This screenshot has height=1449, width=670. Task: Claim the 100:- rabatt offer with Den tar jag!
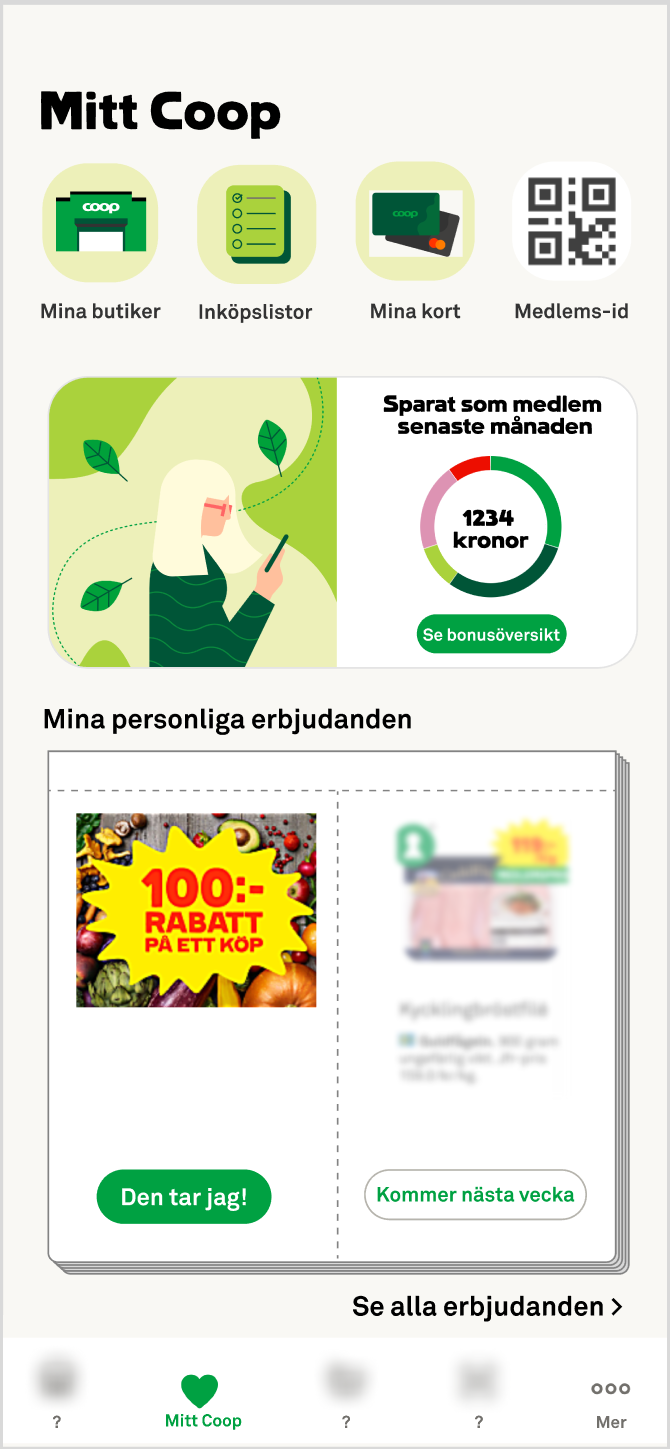(184, 1197)
